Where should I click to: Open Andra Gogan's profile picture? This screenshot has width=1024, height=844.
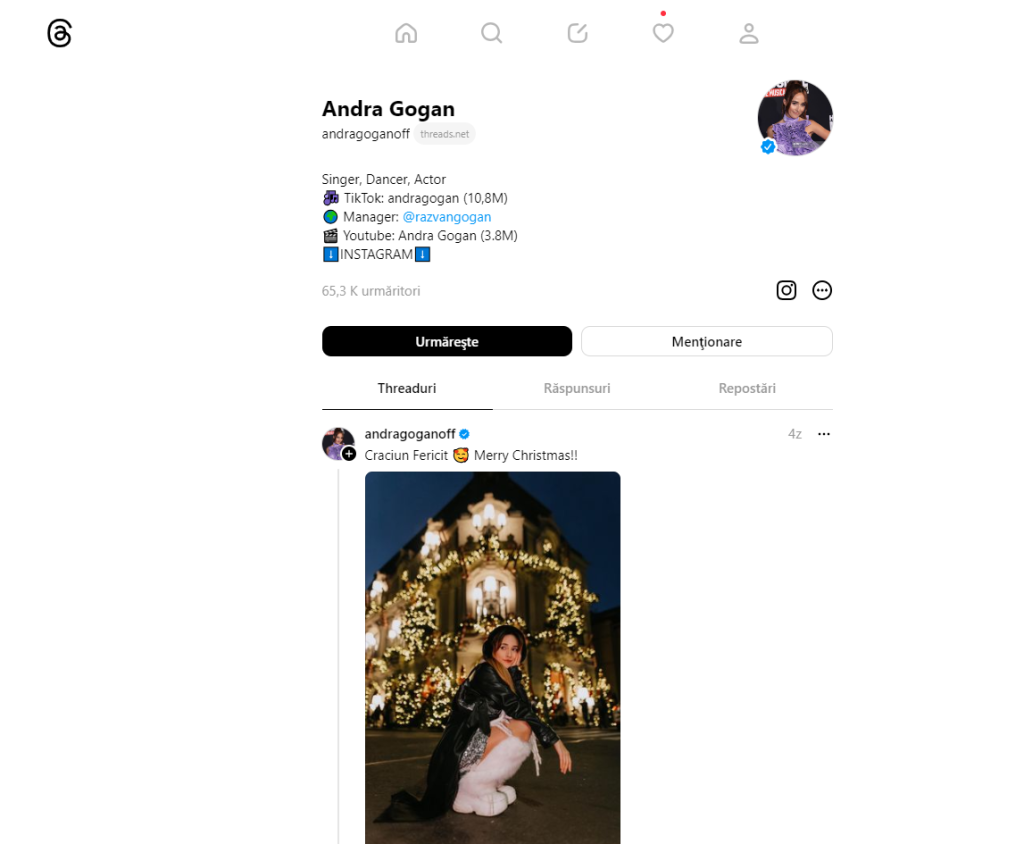[795, 117]
